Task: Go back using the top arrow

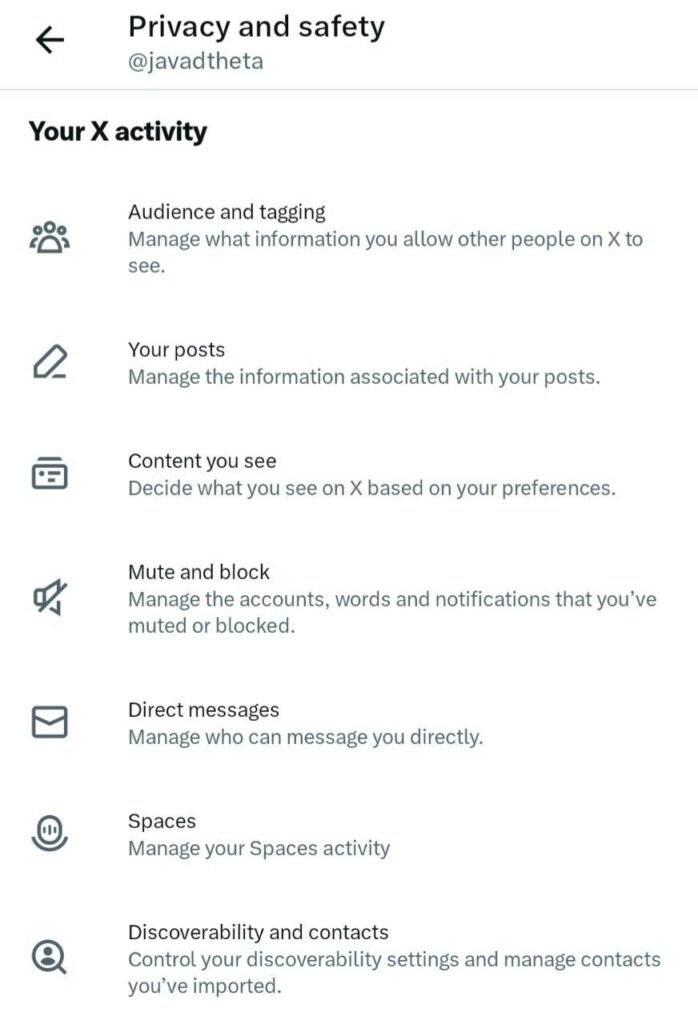Action: pos(49,40)
